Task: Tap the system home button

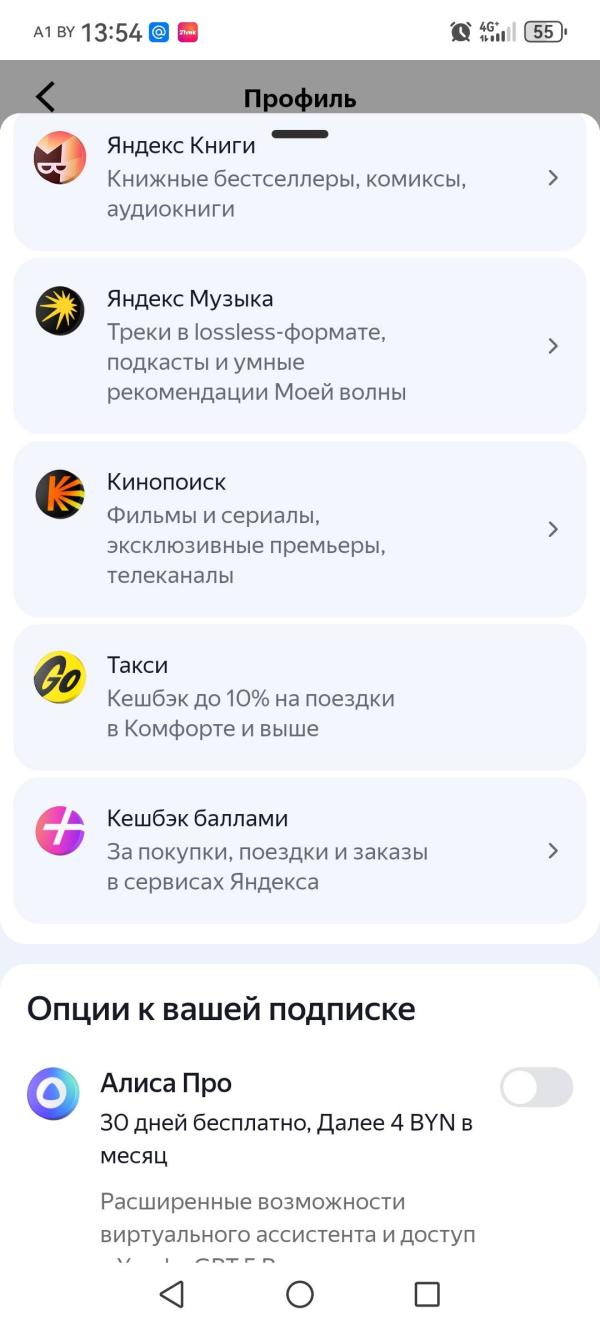Action: [x=300, y=1294]
